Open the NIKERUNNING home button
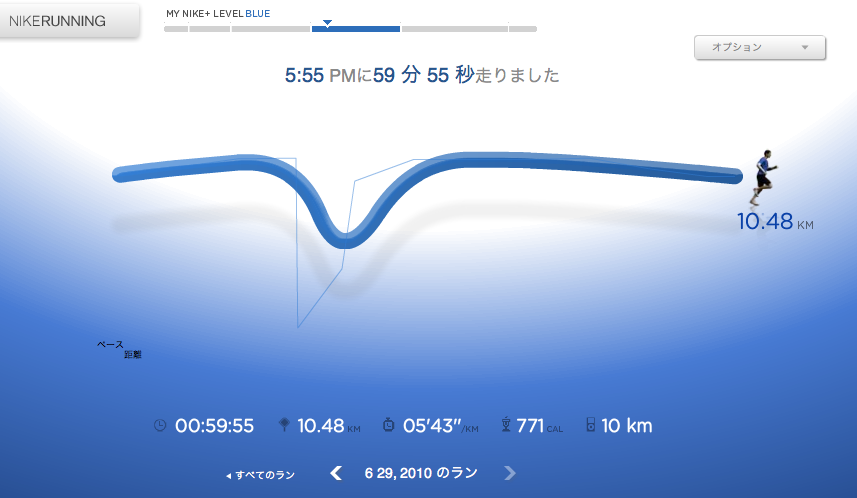 (x=66, y=21)
